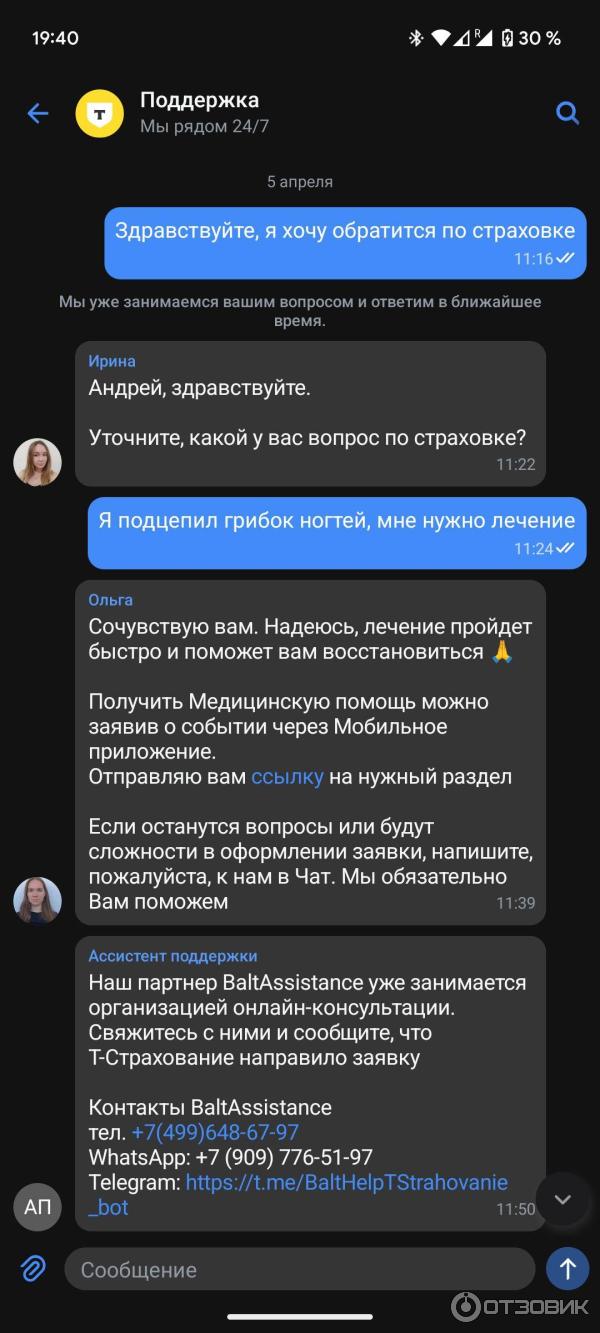Open the BaltHelpTStrahovanie_bot Telegram link
The height and width of the screenshot is (1333, 600).
coord(346,1182)
